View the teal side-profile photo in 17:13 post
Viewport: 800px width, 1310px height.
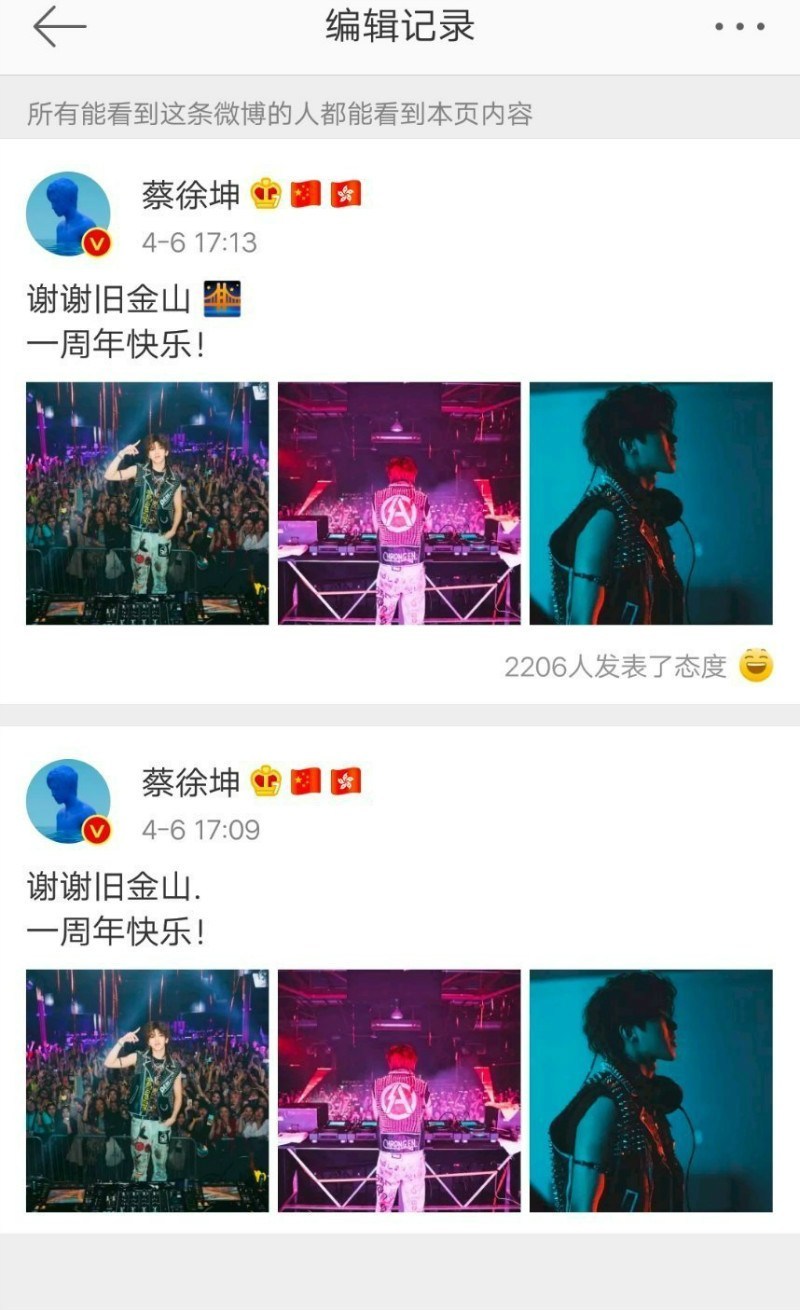[x=651, y=503]
